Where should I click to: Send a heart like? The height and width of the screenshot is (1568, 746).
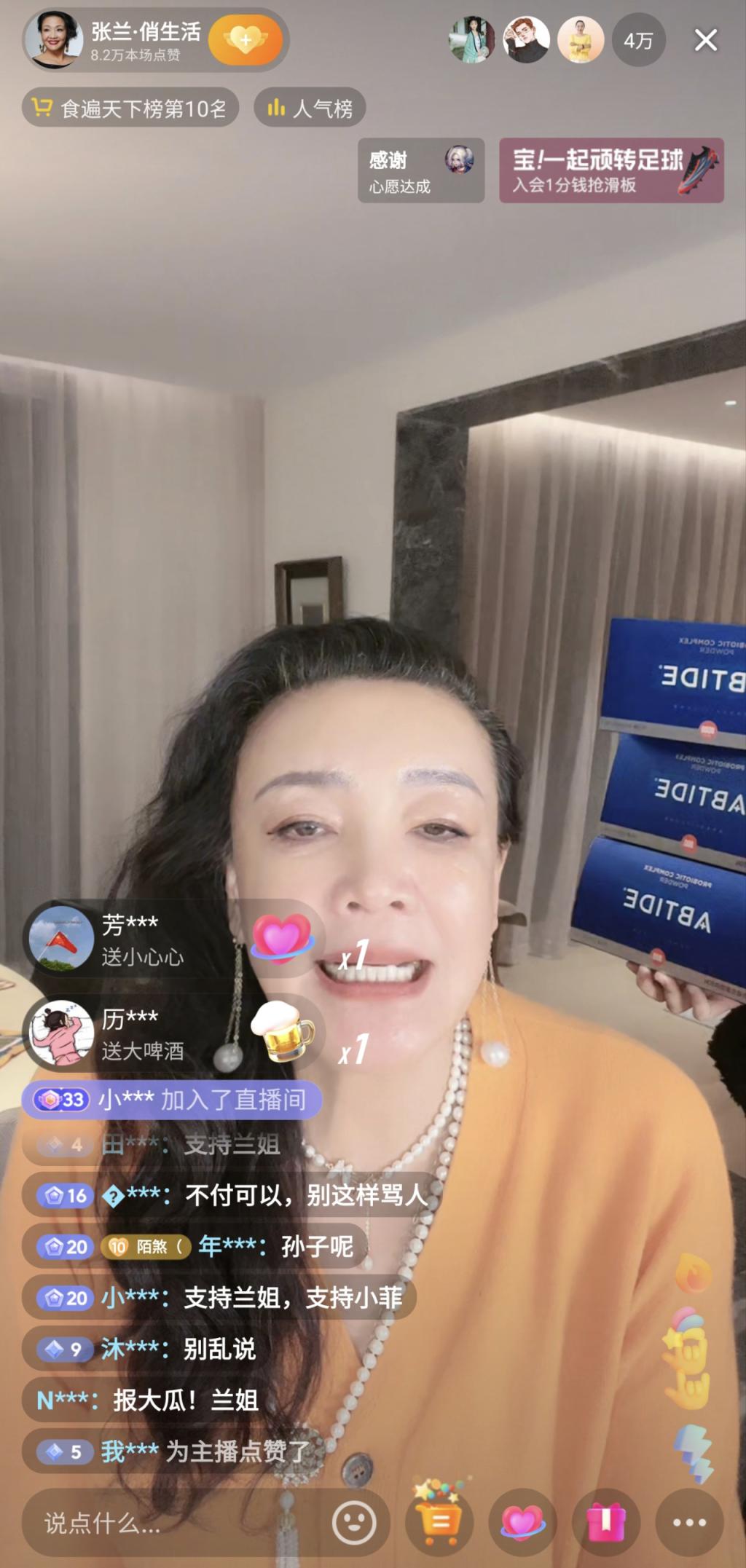click(x=522, y=1522)
